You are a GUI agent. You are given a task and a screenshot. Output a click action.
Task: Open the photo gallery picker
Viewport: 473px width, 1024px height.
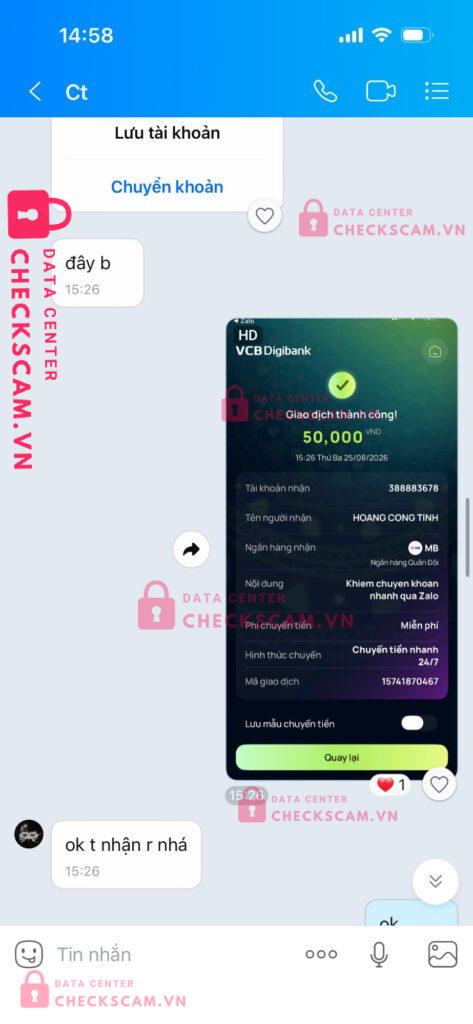pyautogui.click(x=443, y=954)
